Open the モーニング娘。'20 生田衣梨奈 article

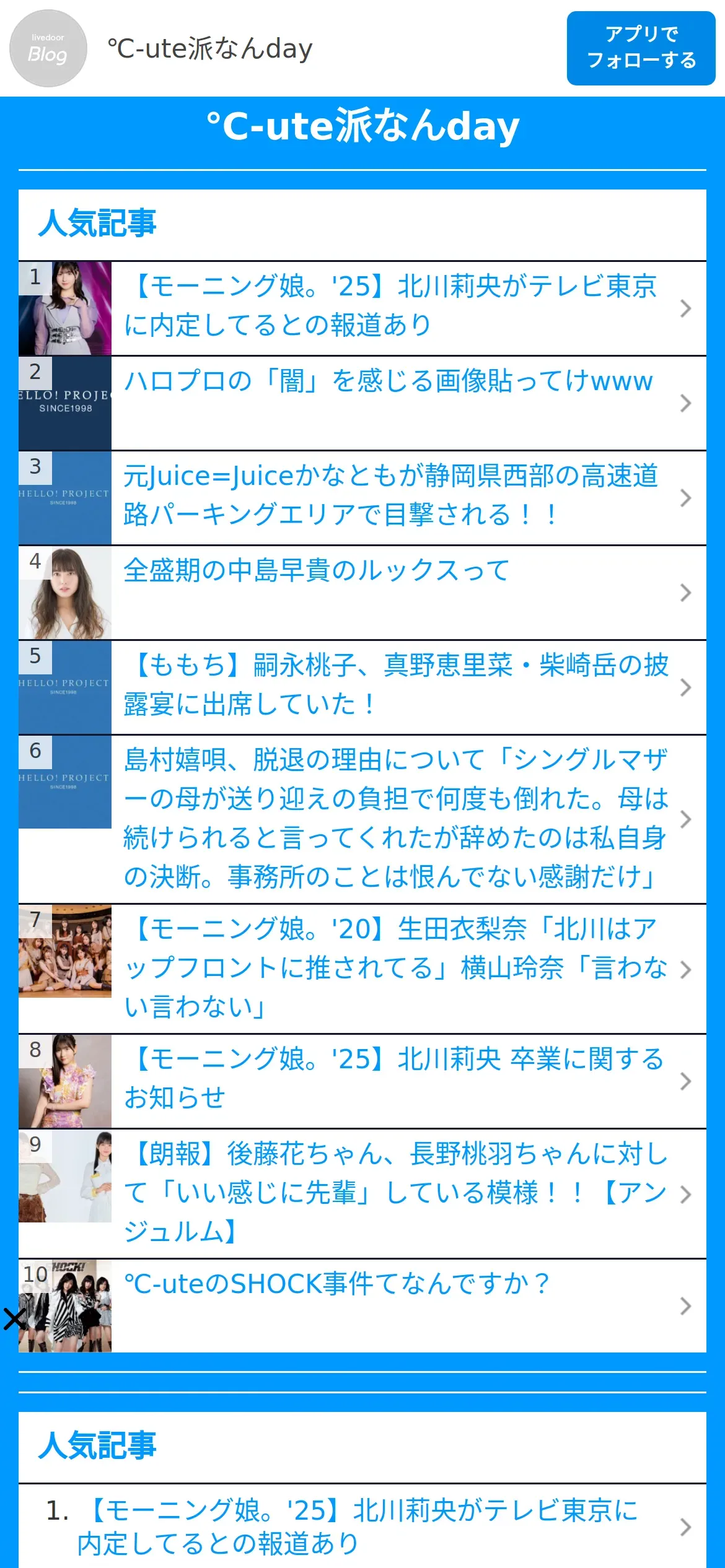[362, 969]
